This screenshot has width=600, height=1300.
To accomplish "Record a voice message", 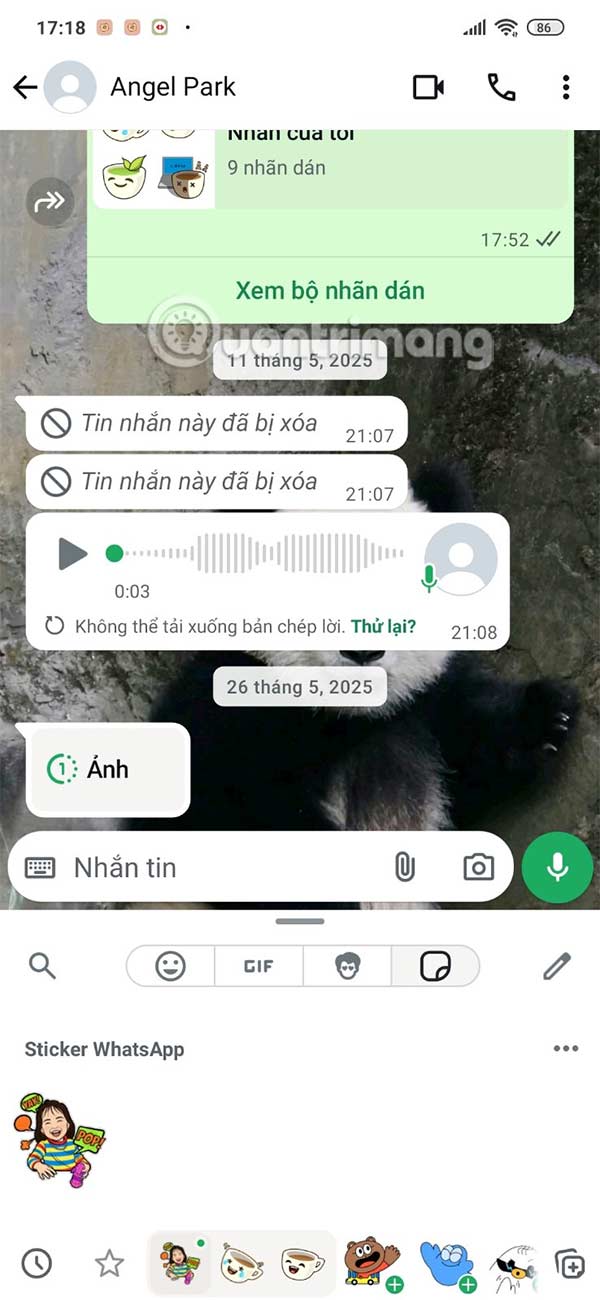I will (x=557, y=867).
